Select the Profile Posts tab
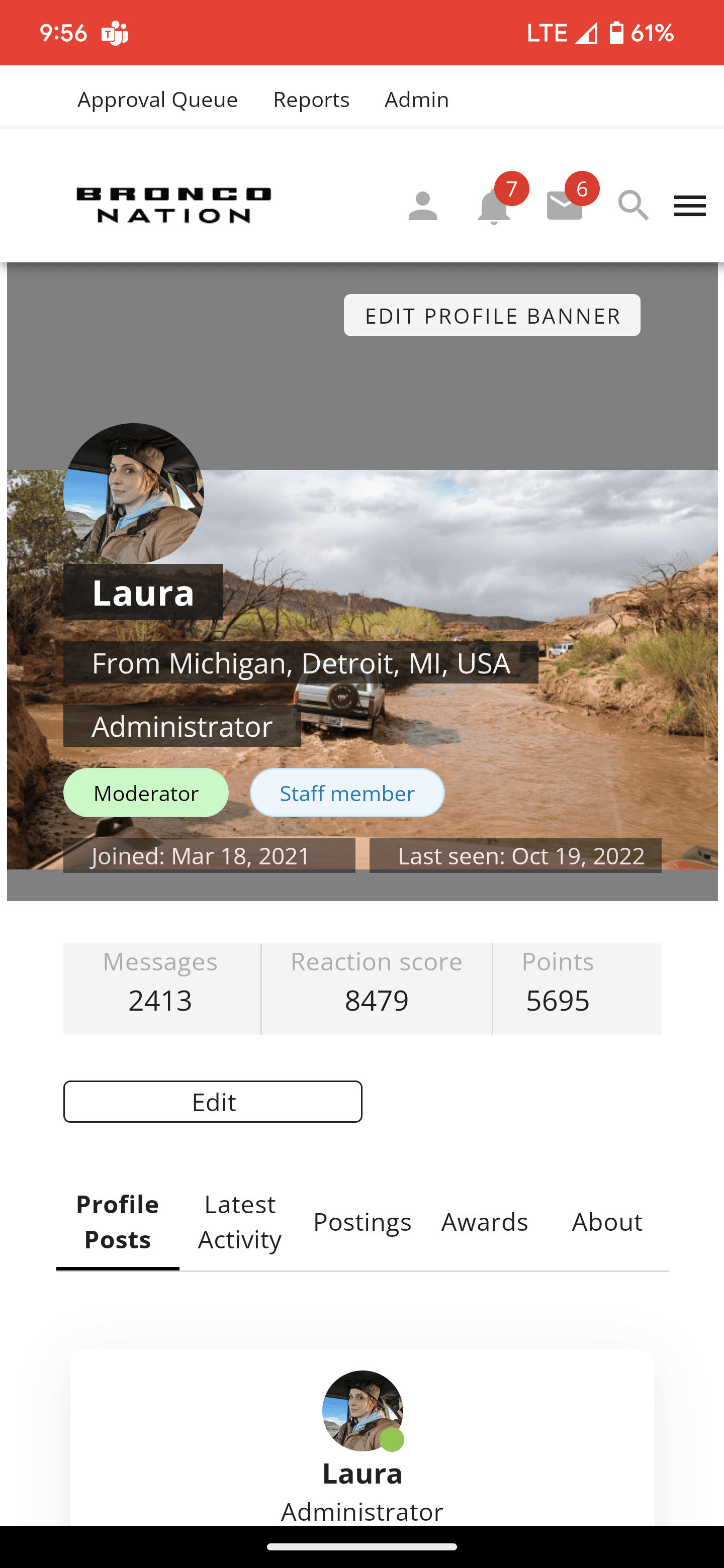This screenshot has height=1568, width=724. [118, 1222]
